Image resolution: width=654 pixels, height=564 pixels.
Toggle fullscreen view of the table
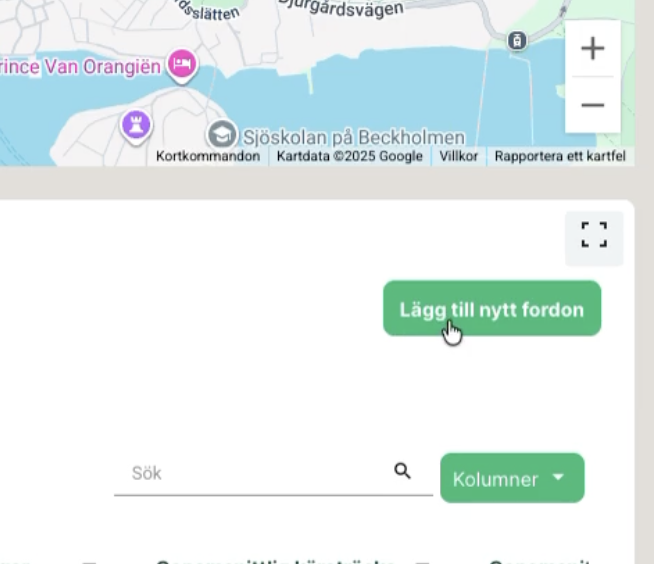tap(594, 237)
